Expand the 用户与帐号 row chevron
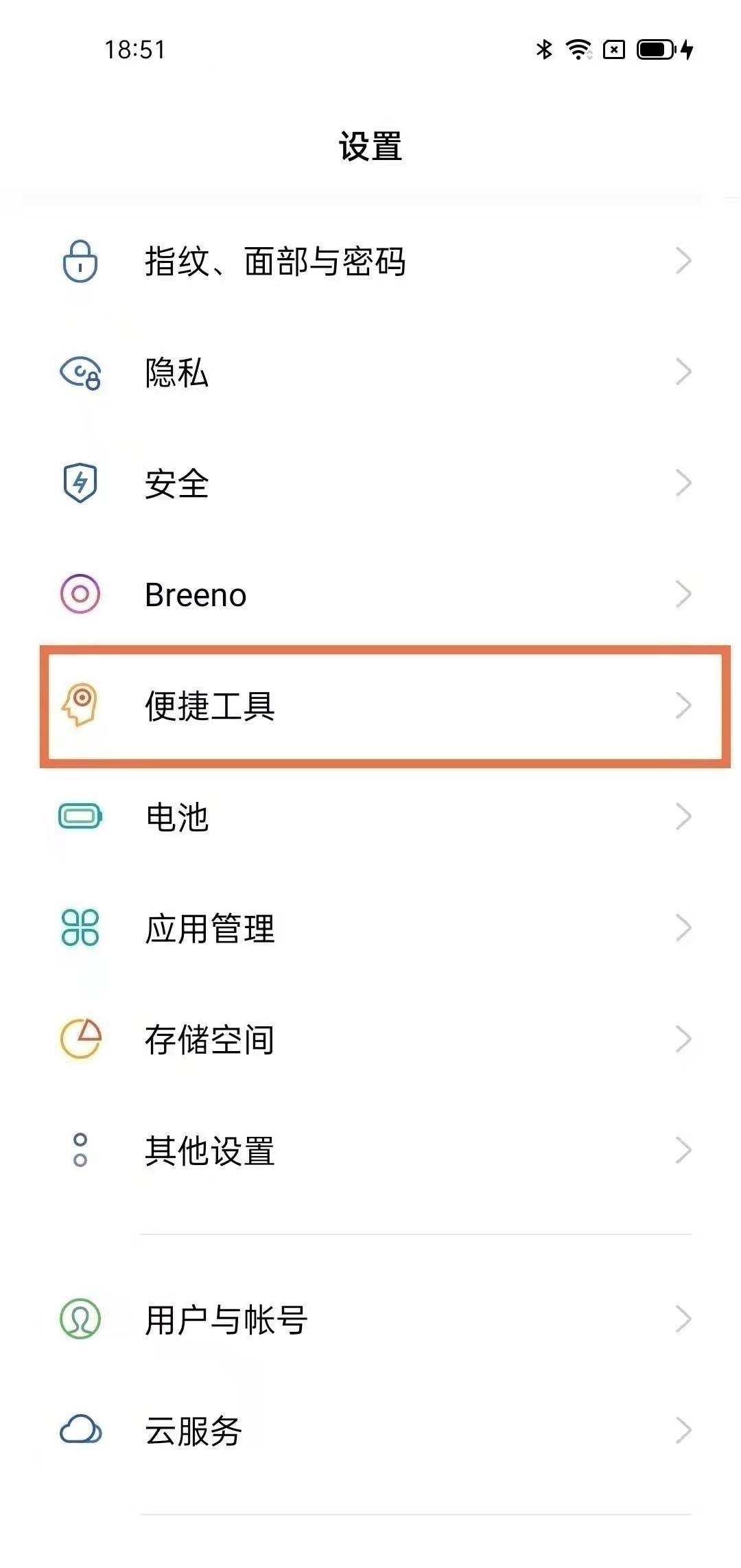Viewport: 741px width, 1568px height. (x=683, y=1316)
